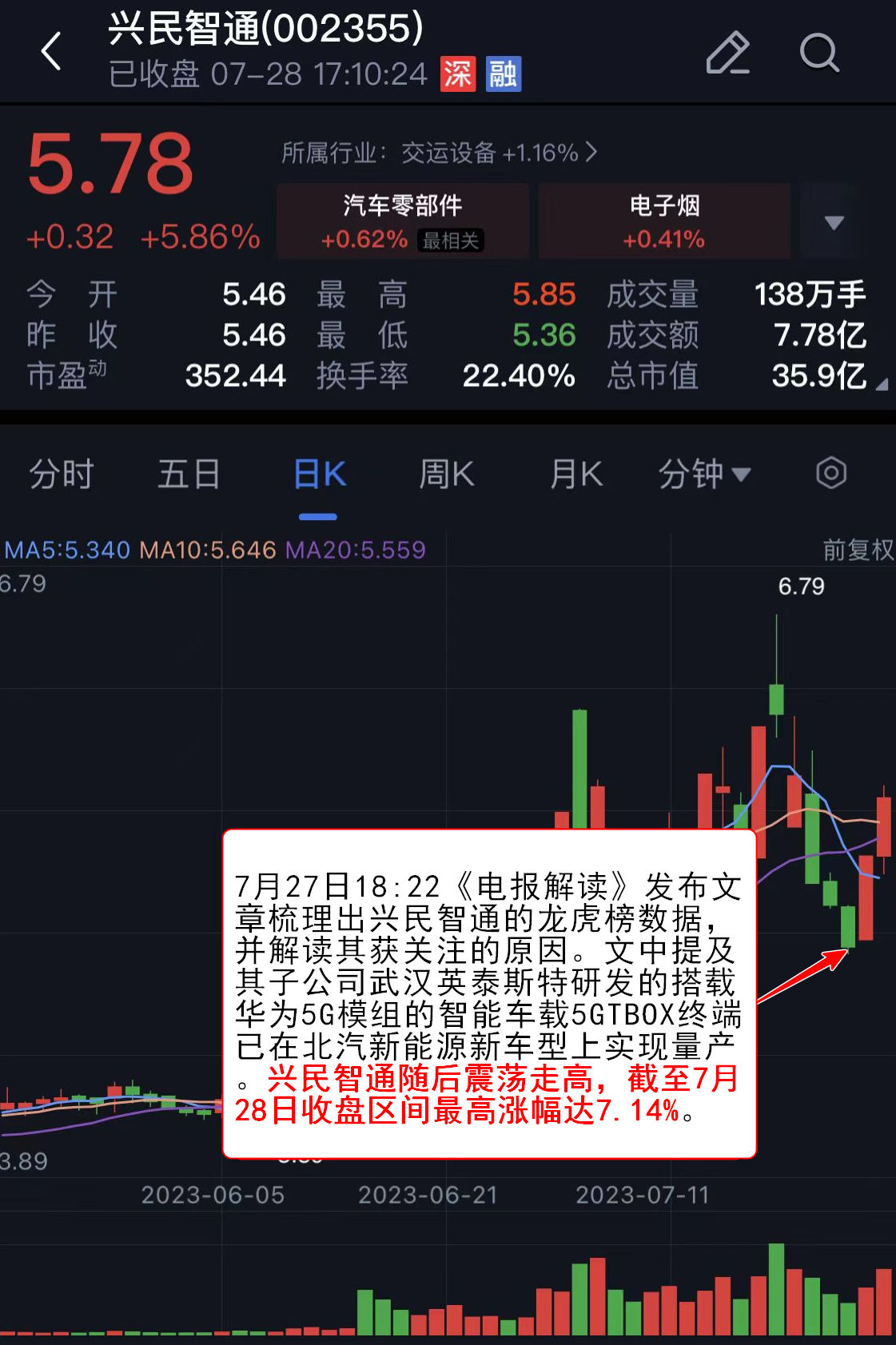896x1345 pixels.
Task: Switch to the 五日 chart tab
Action: (189, 474)
